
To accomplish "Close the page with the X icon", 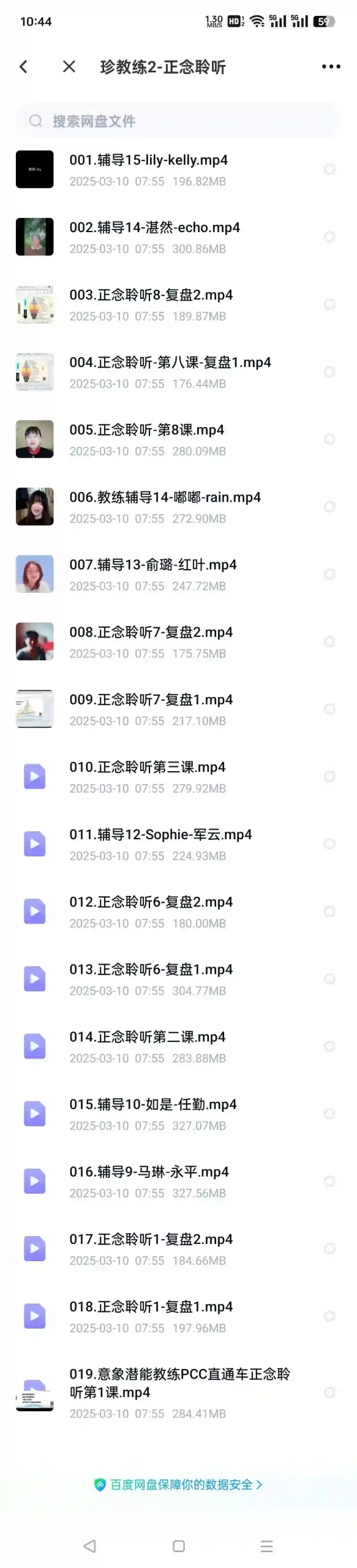I will pyautogui.click(x=69, y=67).
